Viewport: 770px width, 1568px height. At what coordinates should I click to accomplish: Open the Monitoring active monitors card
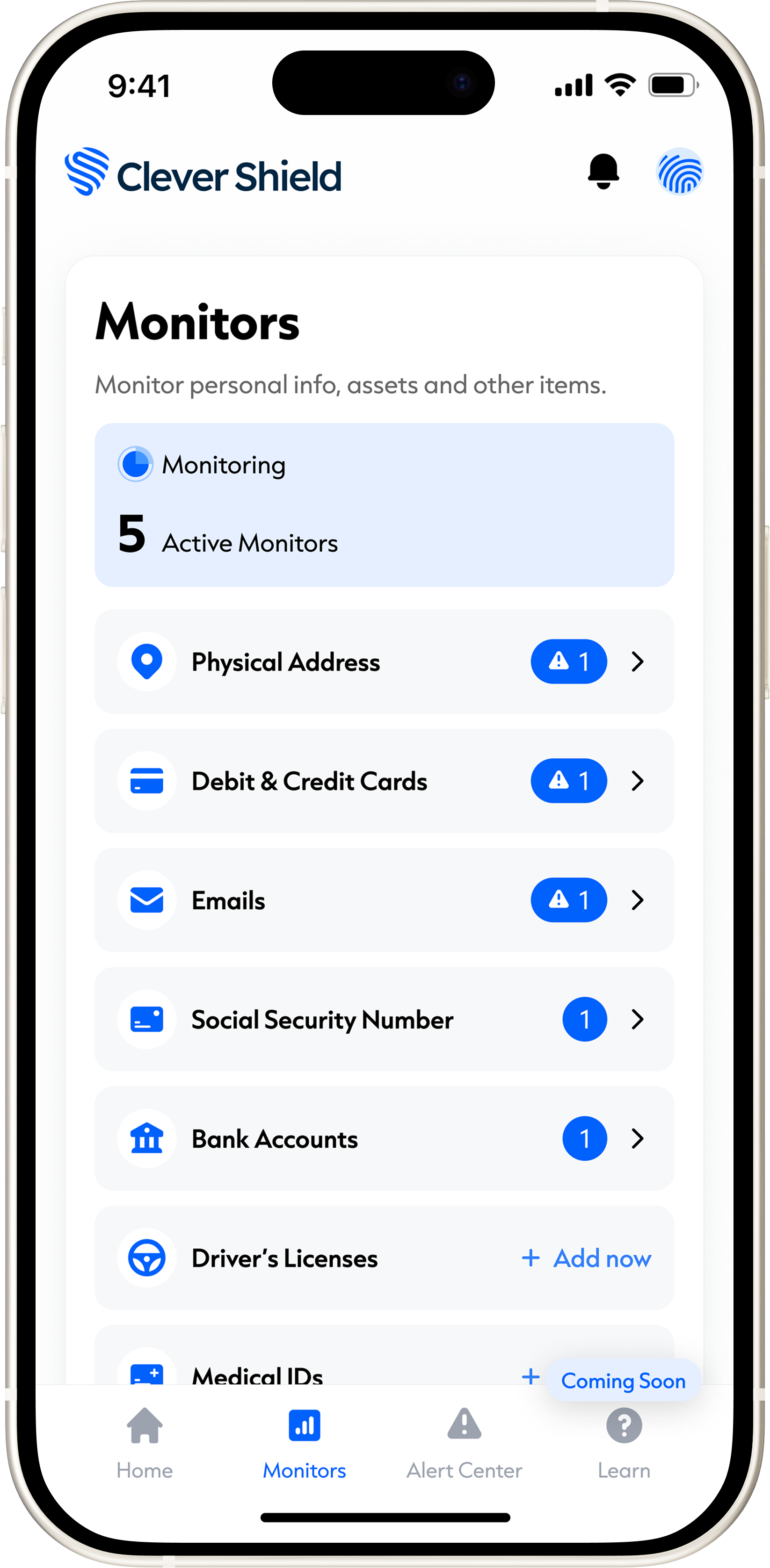384,504
